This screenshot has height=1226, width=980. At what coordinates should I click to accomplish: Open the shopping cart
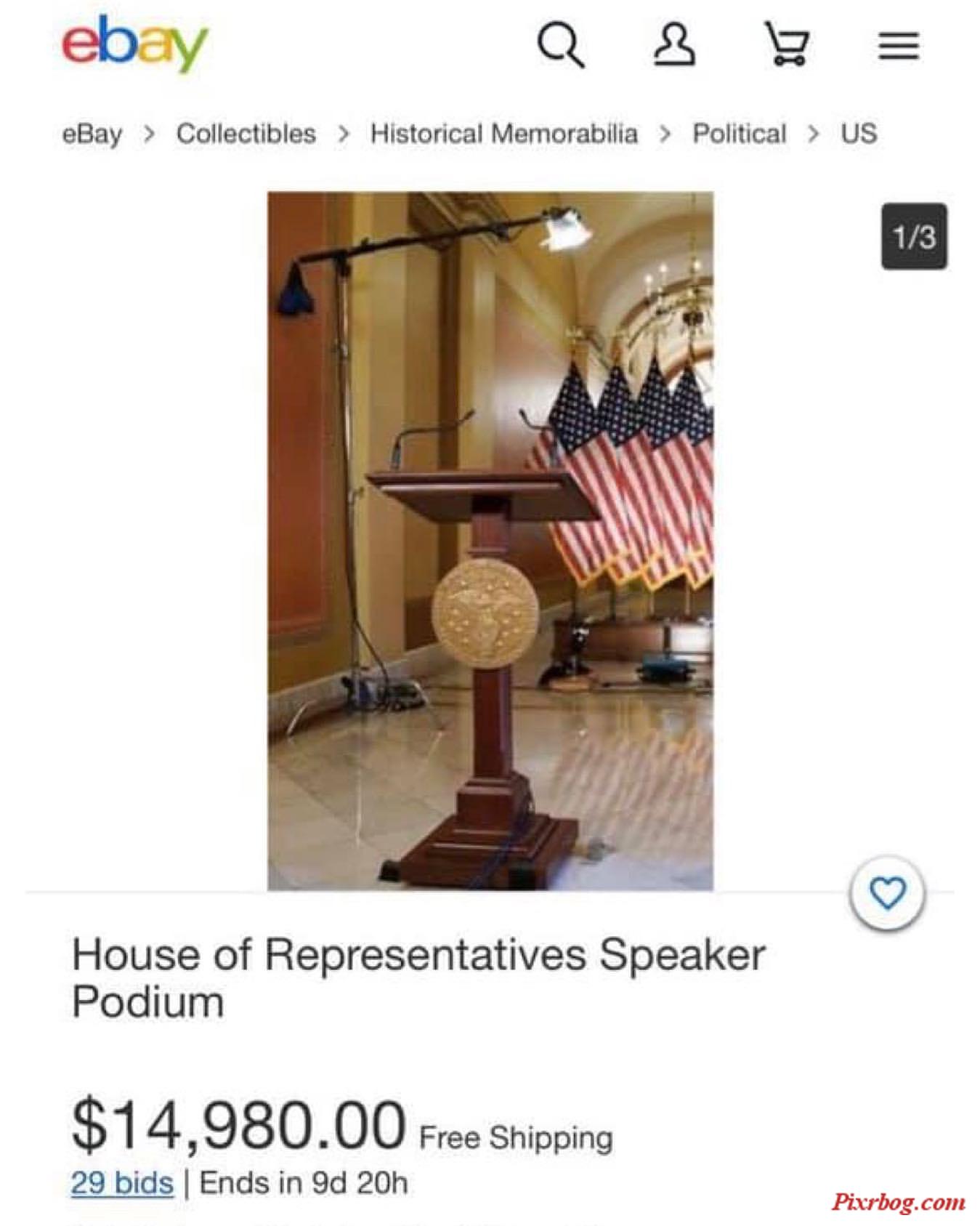click(x=787, y=45)
